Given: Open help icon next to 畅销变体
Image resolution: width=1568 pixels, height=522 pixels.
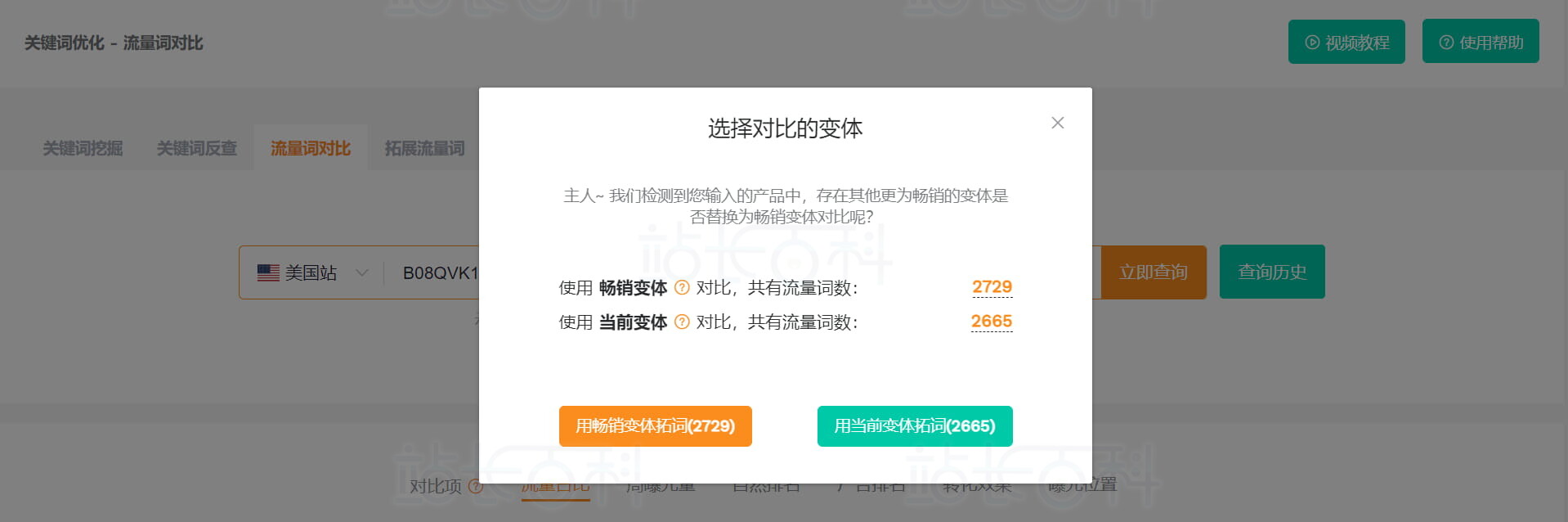Looking at the screenshot, I should tap(682, 288).
